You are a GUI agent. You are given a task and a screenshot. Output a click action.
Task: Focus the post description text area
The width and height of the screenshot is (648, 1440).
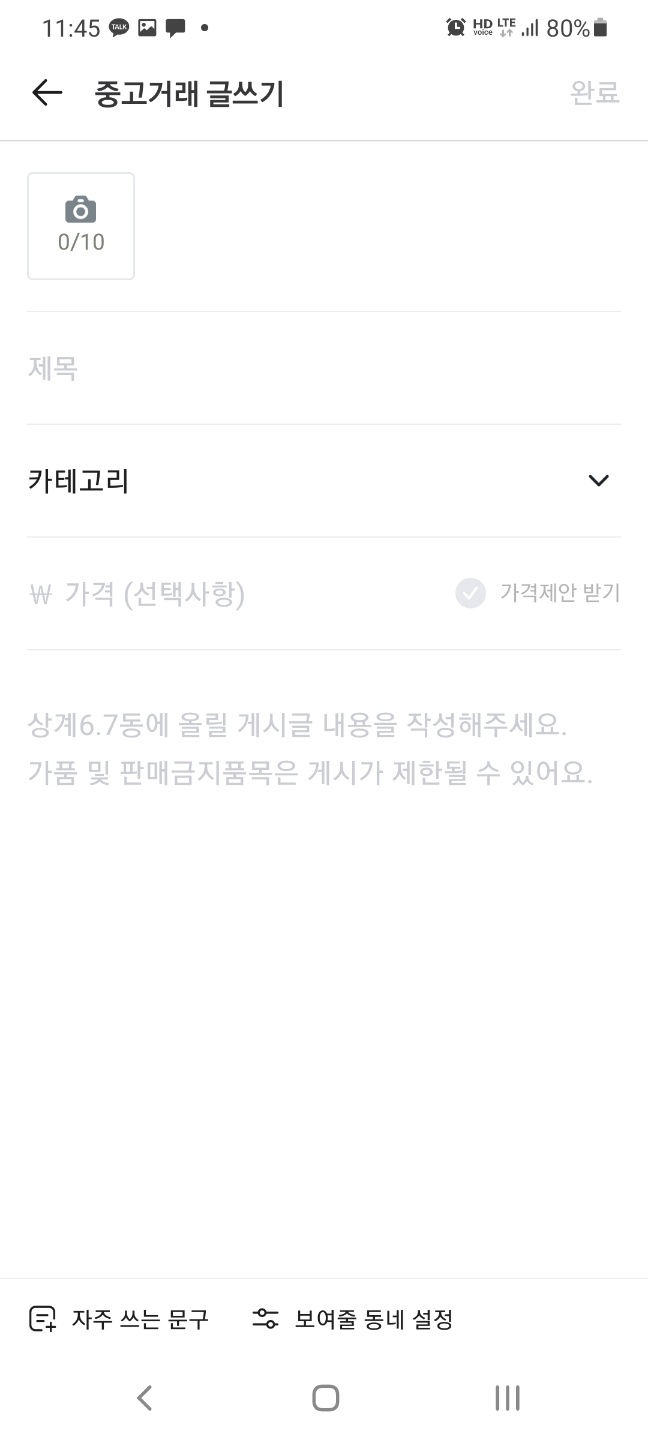[x=312, y=750]
